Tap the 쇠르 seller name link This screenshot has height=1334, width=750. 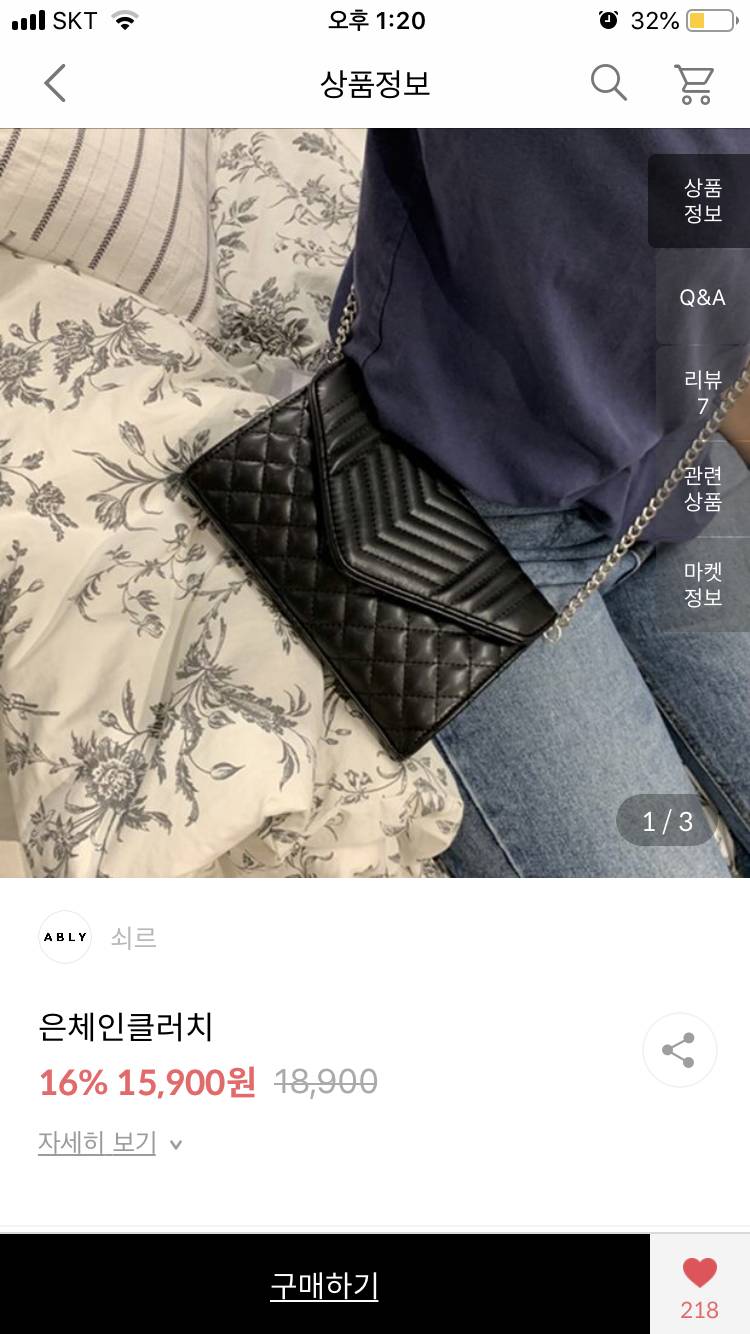(132, 936)
